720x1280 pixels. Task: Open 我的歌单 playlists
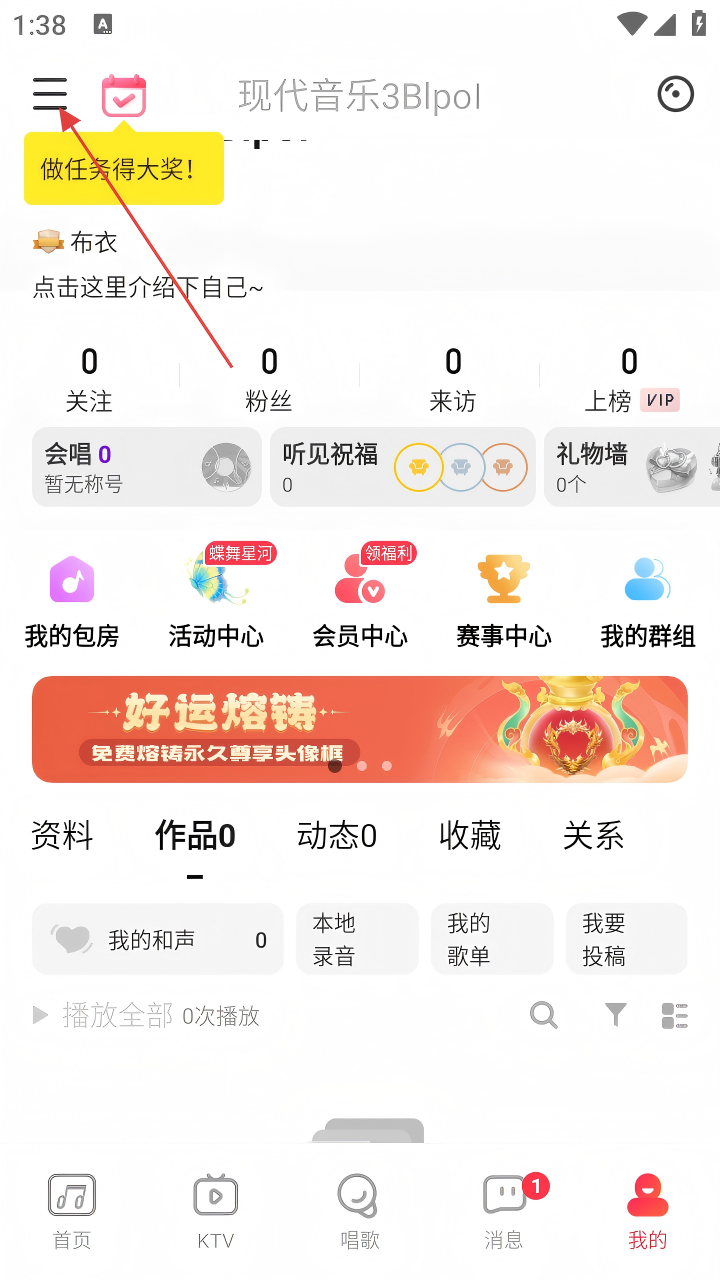click(x=492, y=939)
